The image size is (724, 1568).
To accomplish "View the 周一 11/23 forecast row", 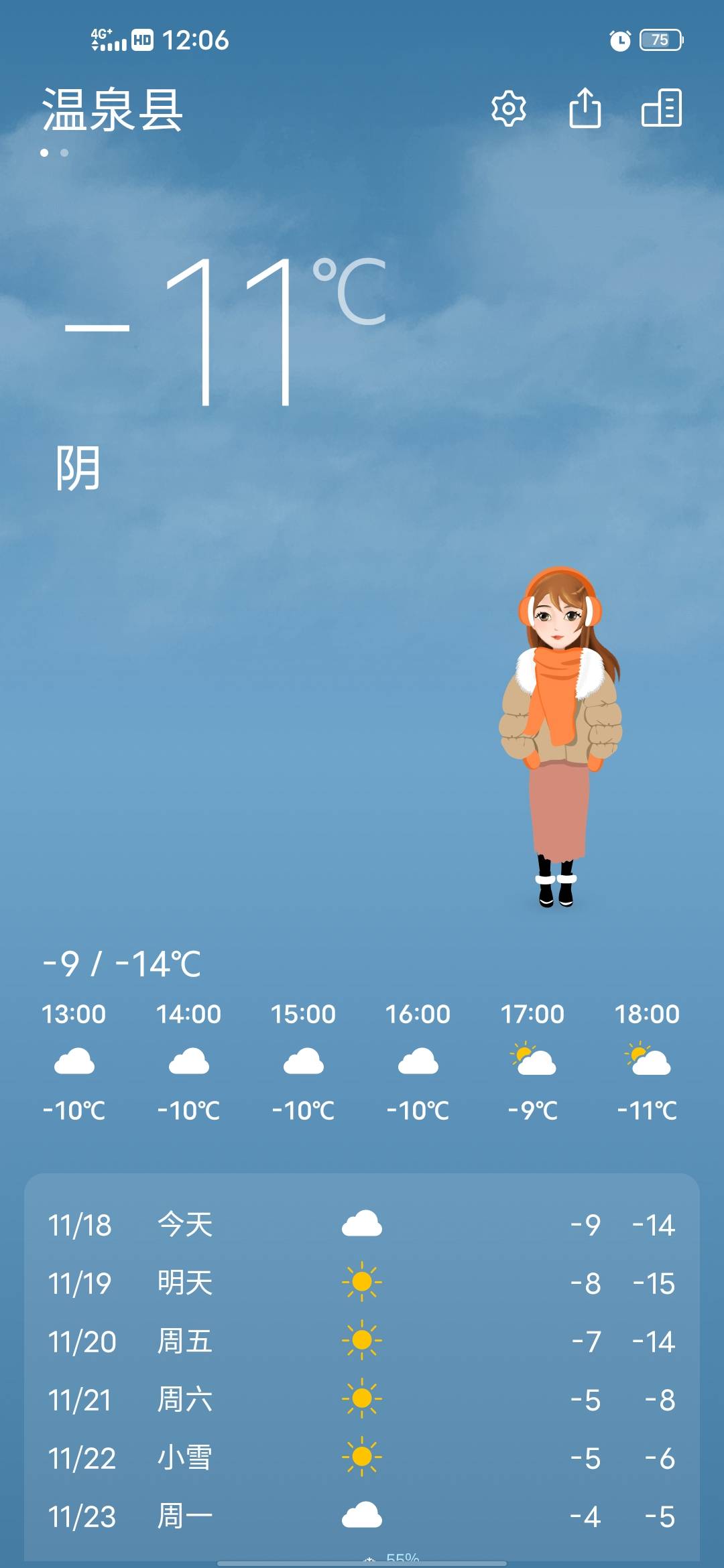I will 362,1516.
